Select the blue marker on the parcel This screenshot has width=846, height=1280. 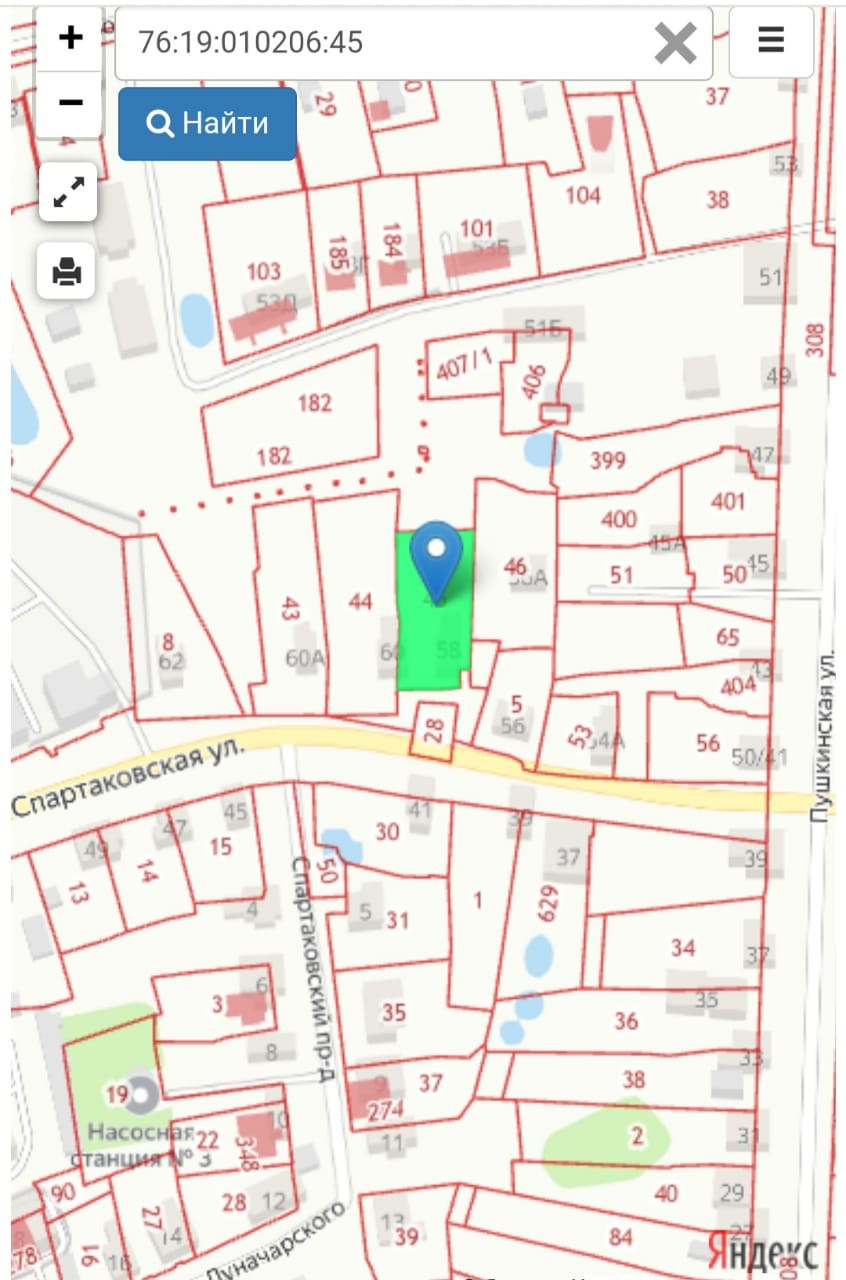click(x=436, y=555)
